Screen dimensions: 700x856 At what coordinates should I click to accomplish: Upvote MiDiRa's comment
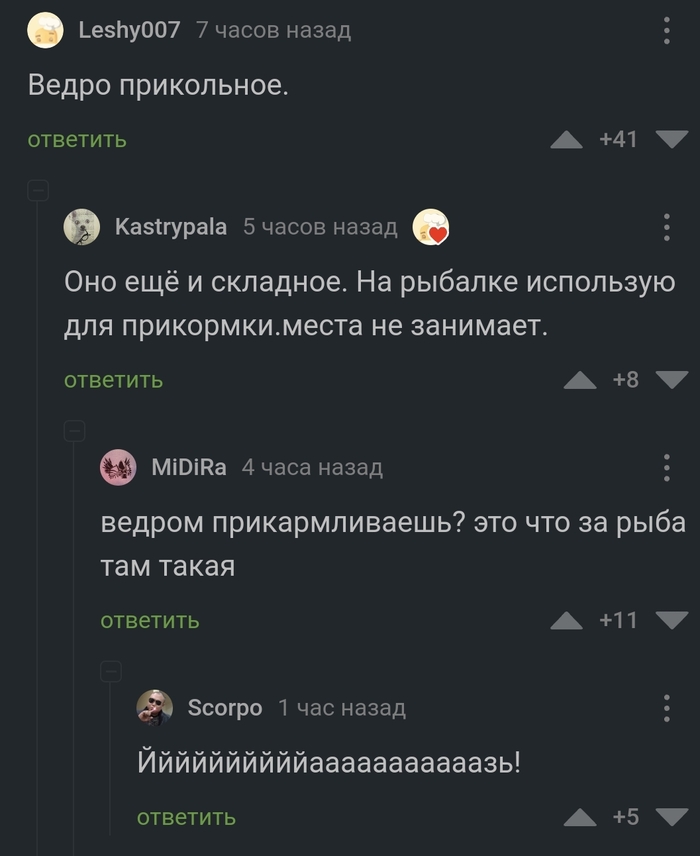[566, 620]
